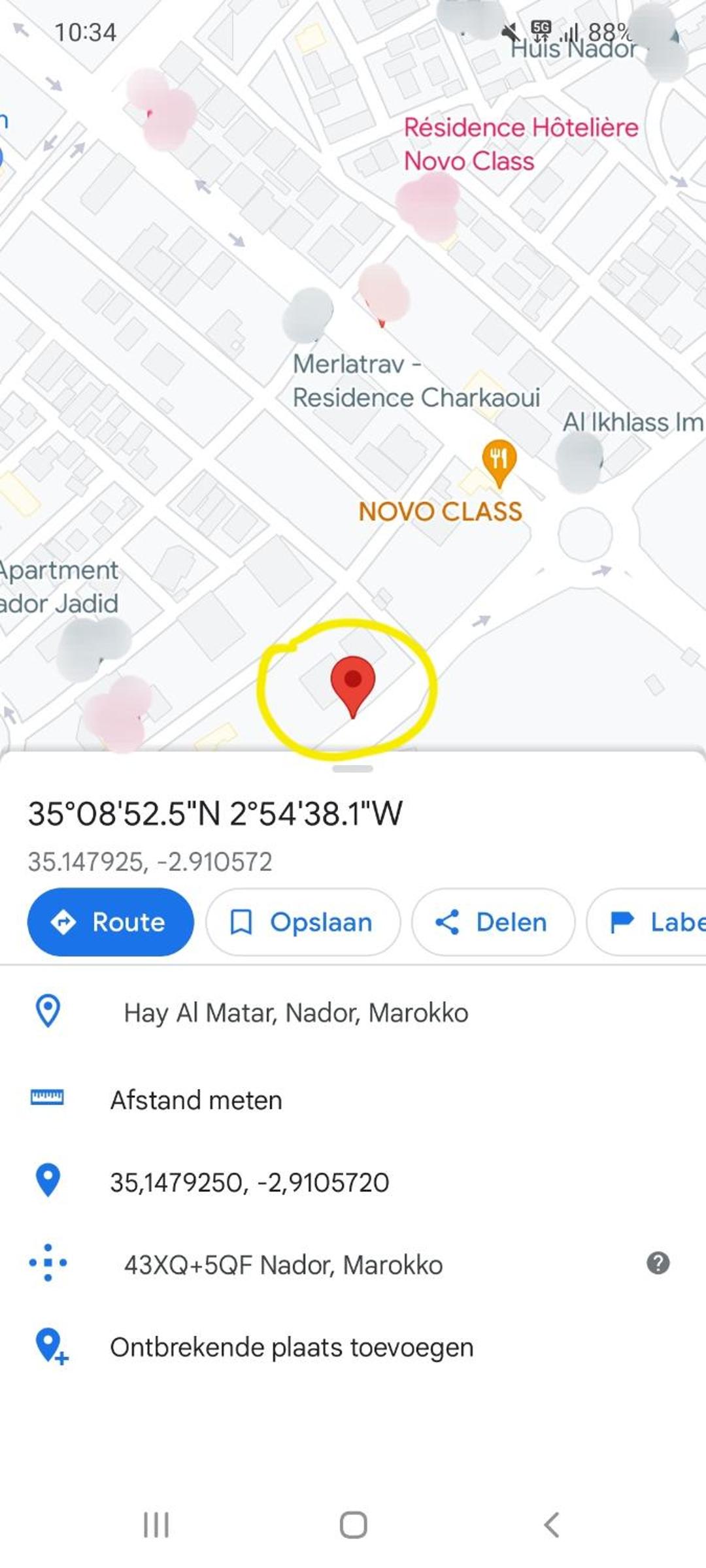Open Merlatrav - Residence Charkaoui place label
The image size is (706, 1568).
coord(416,381)
